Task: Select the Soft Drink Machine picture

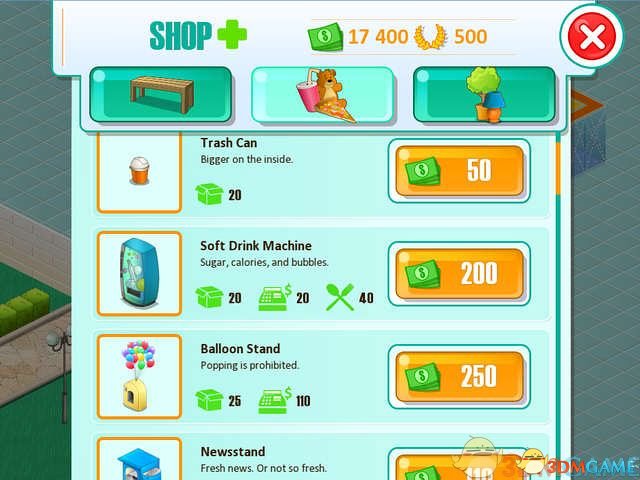Action: [139, 275]
